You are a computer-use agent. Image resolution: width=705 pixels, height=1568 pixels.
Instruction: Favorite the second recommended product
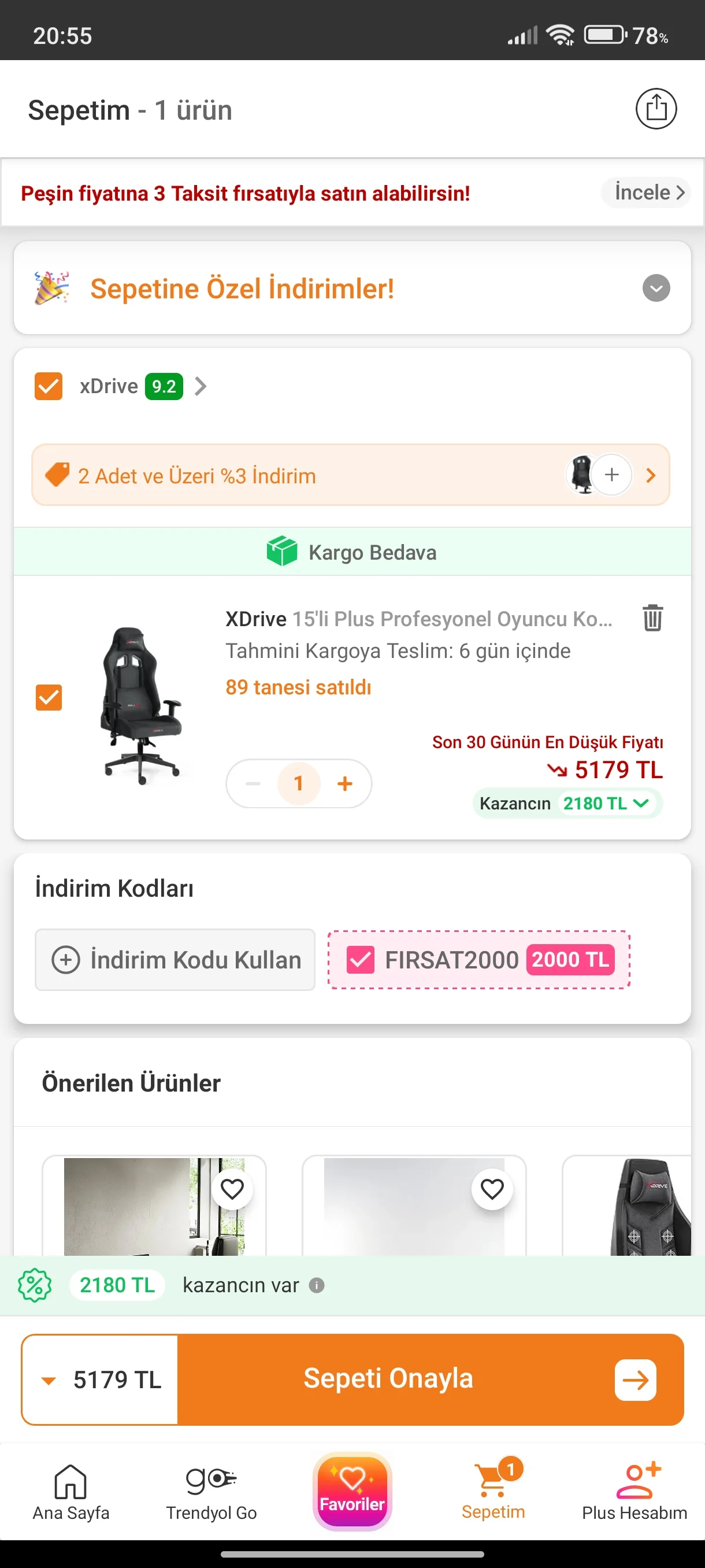point(492,1188)
